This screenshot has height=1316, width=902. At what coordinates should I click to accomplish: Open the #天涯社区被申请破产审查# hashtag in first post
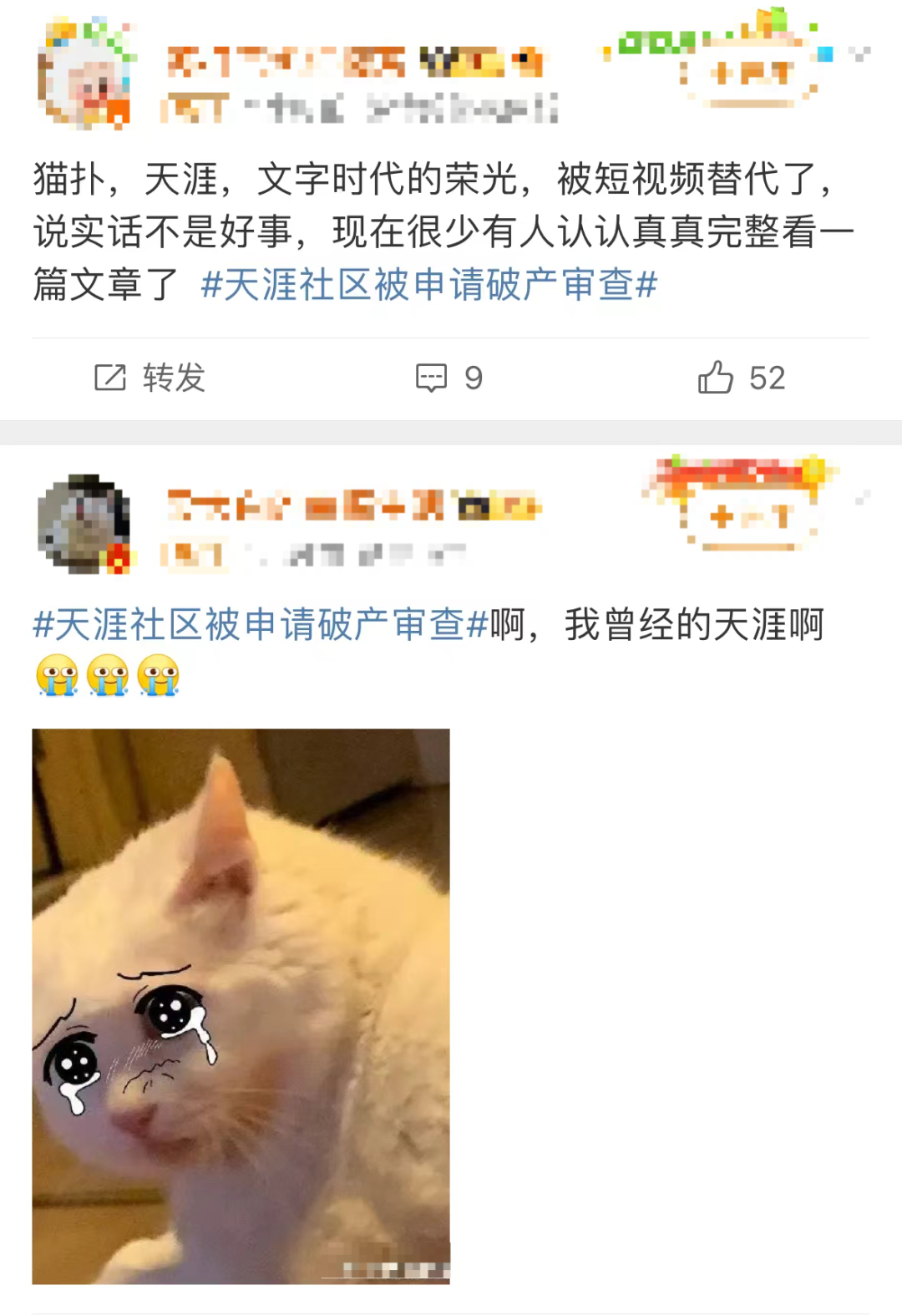(x=430, y=288)
